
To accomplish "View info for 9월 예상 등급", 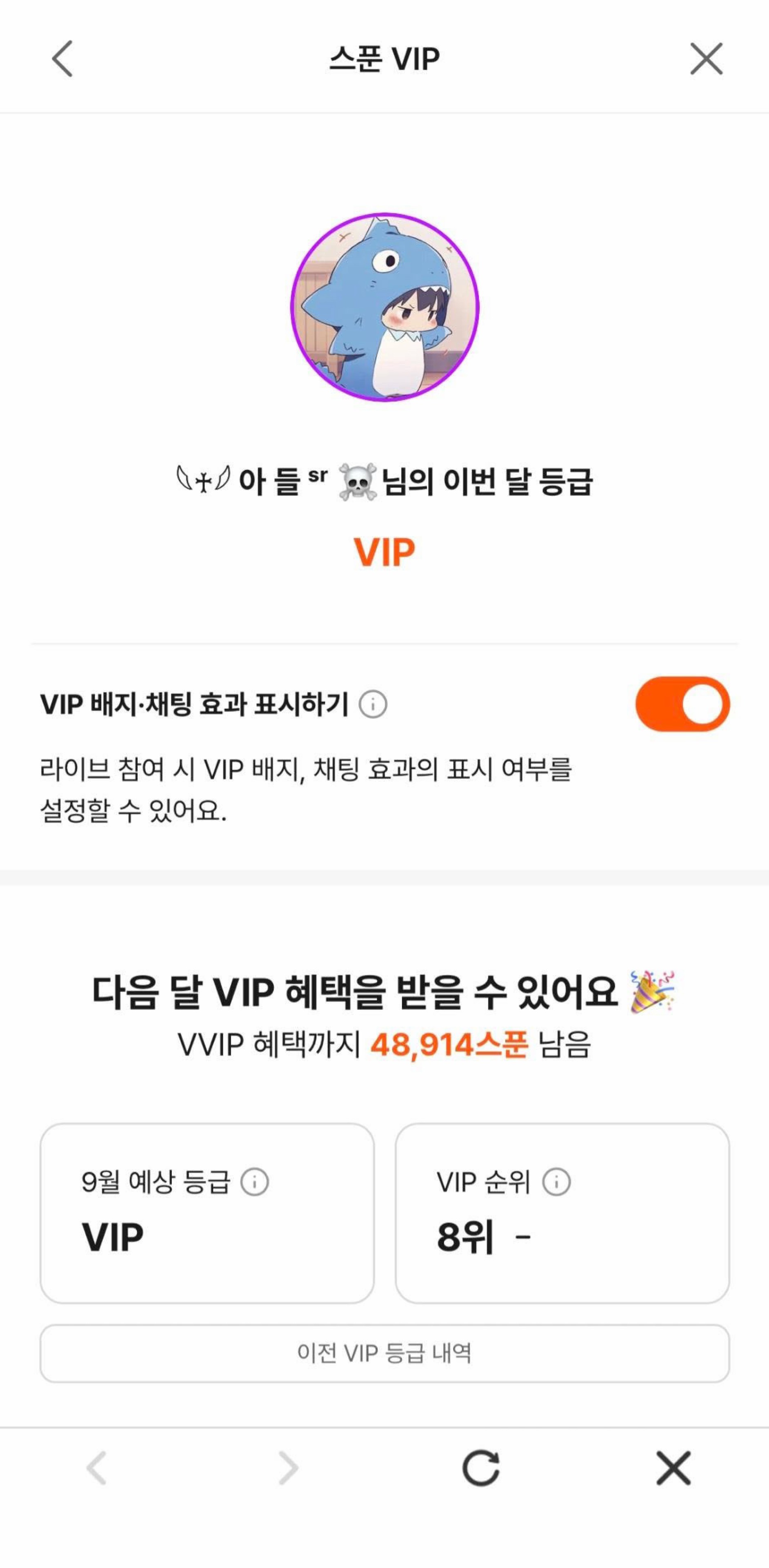I will pos(254,1182).
